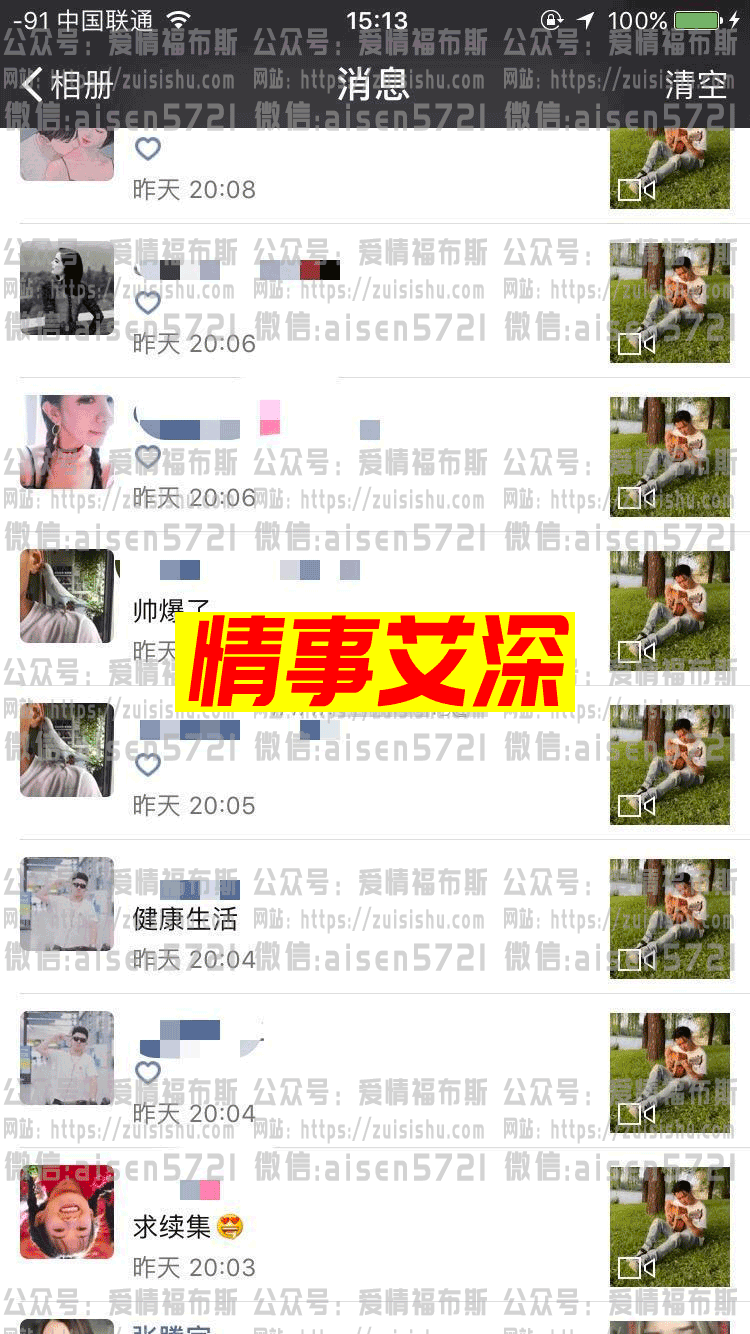View video thumbnail beside the 健康生活 comment

[x=670, y=918]
